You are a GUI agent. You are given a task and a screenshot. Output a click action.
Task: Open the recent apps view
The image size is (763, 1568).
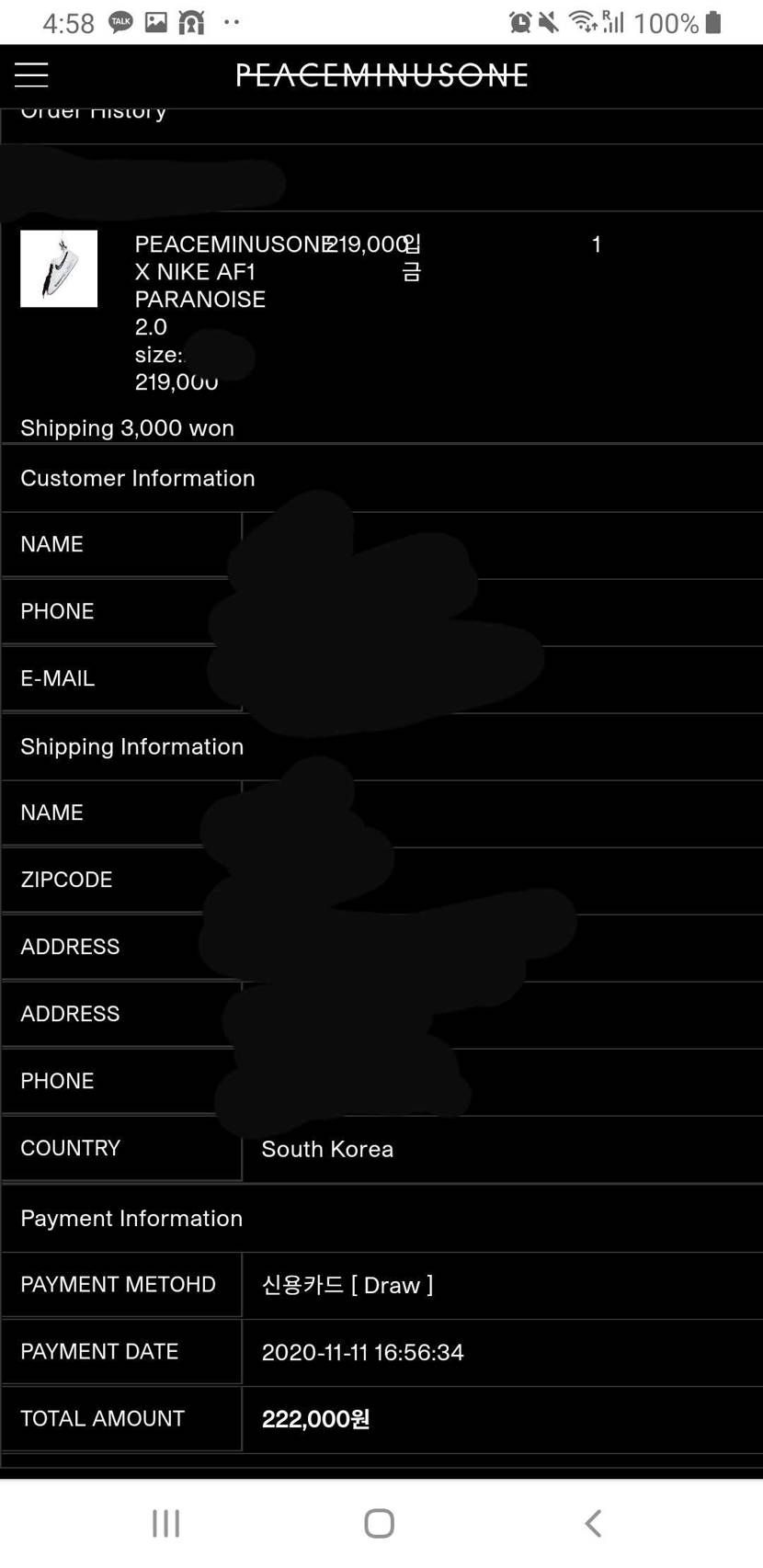[x=166, y=1523]
